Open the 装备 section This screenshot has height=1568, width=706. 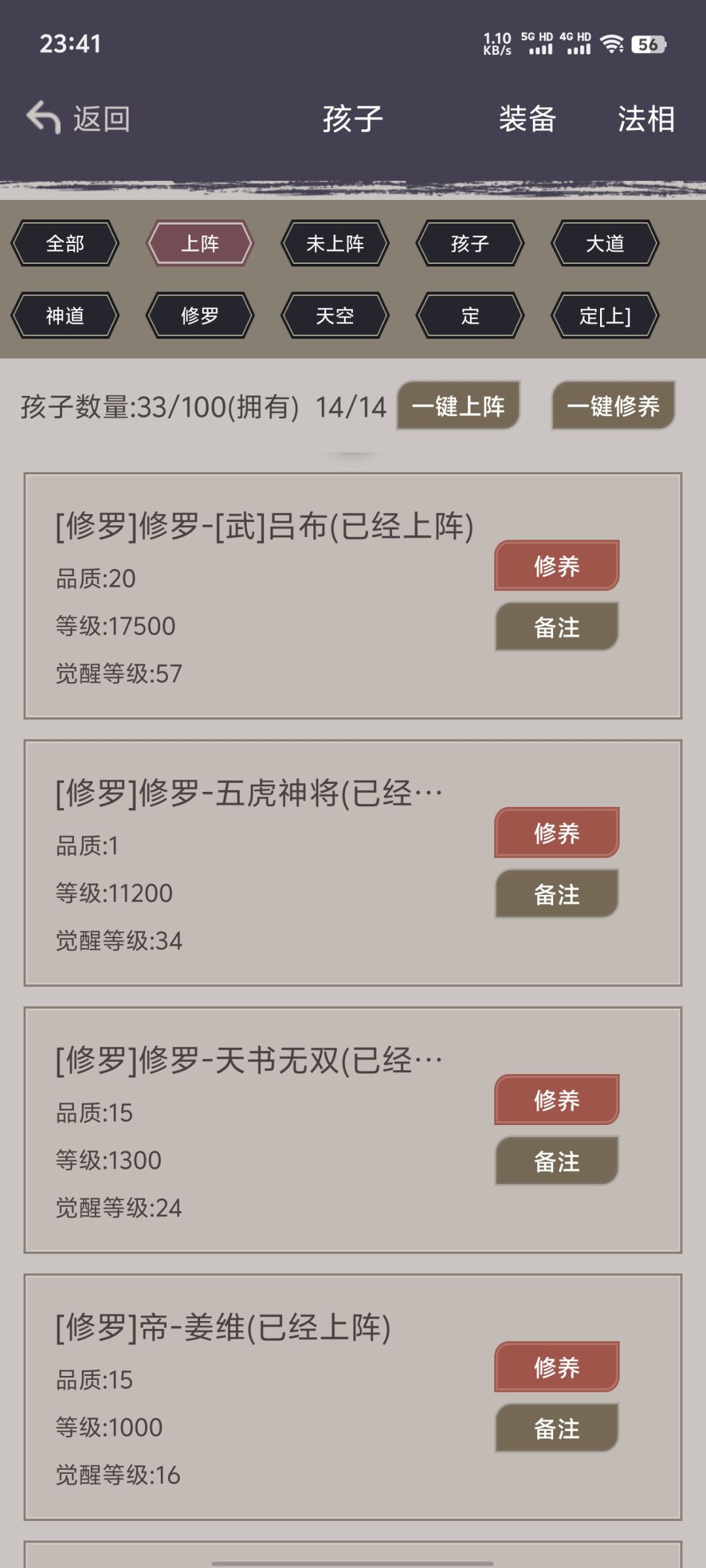[527, 119]
